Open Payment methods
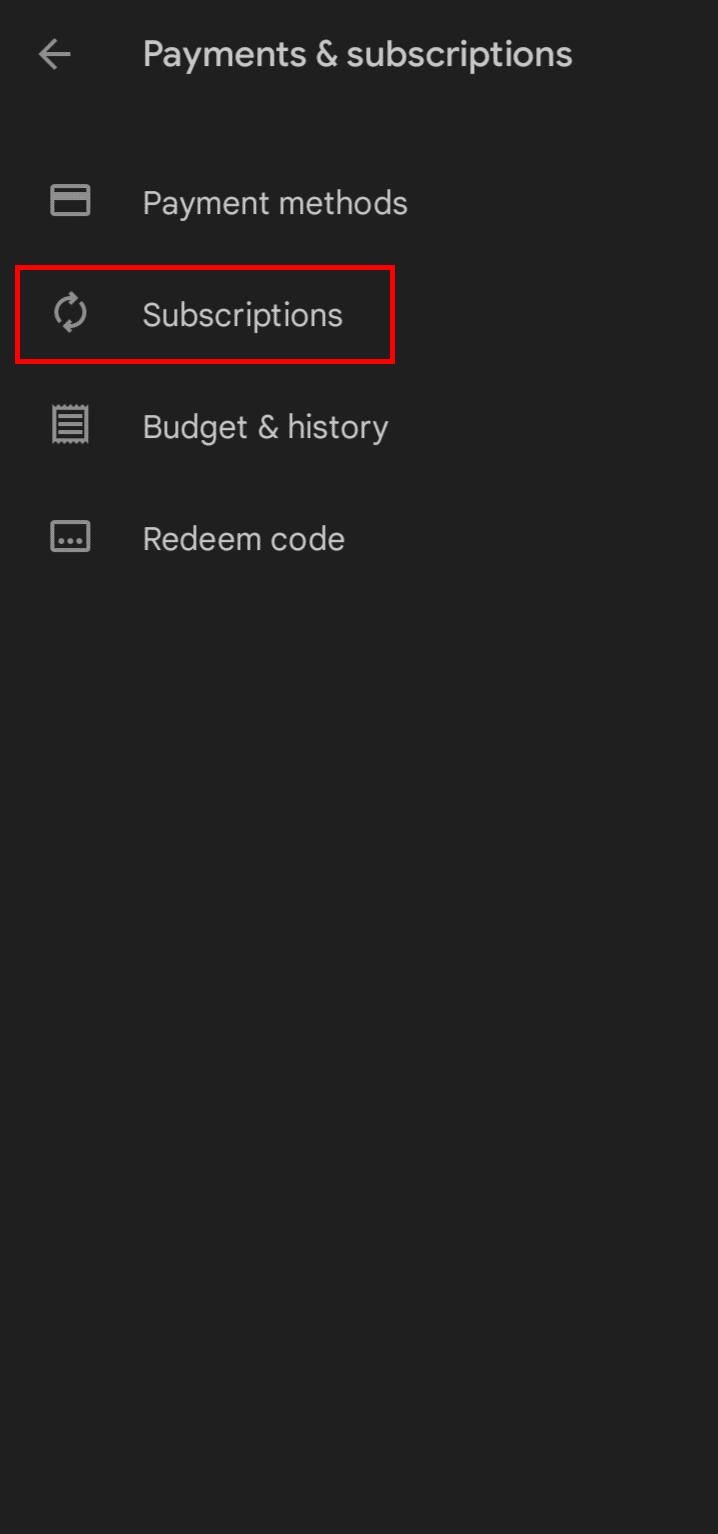718x1534 pixels. (274, 203)
